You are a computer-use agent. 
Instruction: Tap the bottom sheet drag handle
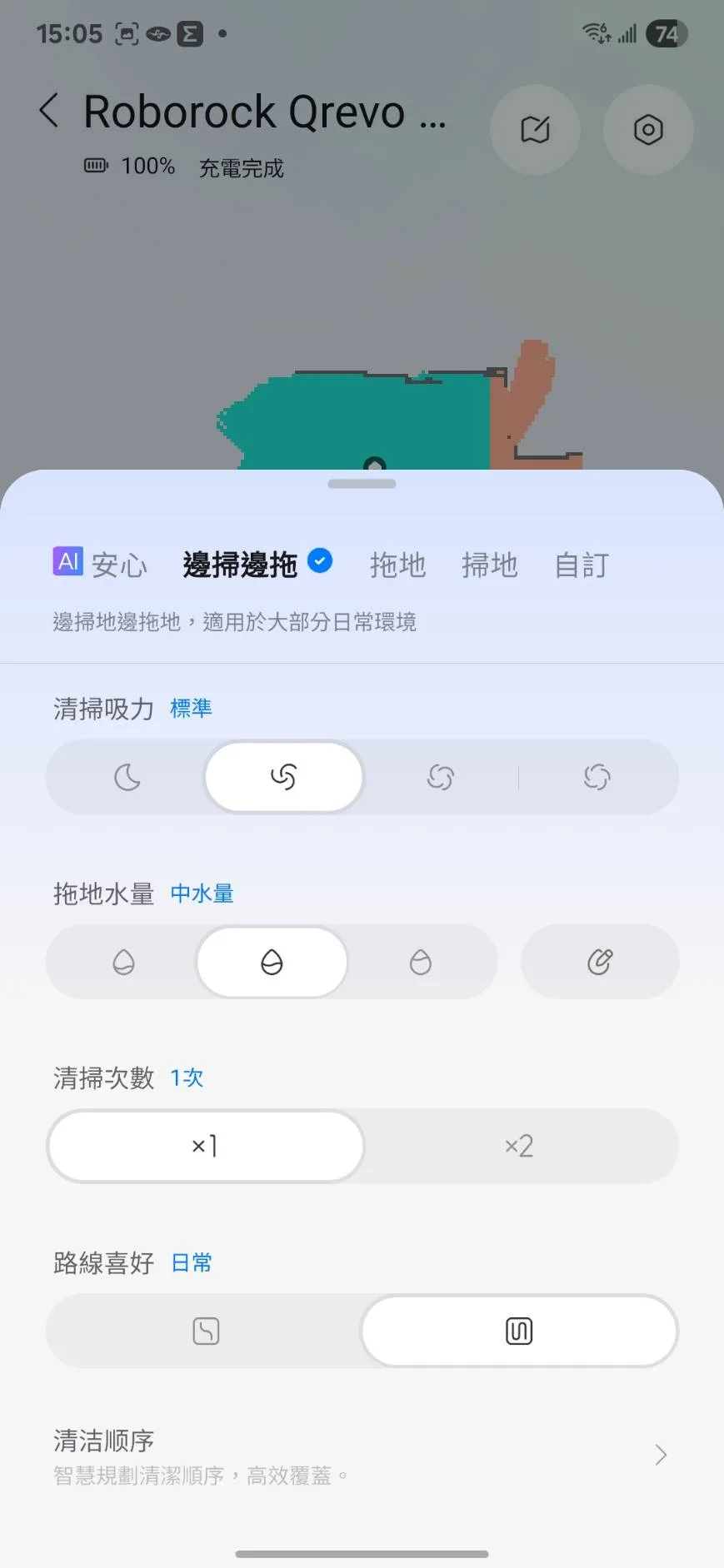[362, 484]
